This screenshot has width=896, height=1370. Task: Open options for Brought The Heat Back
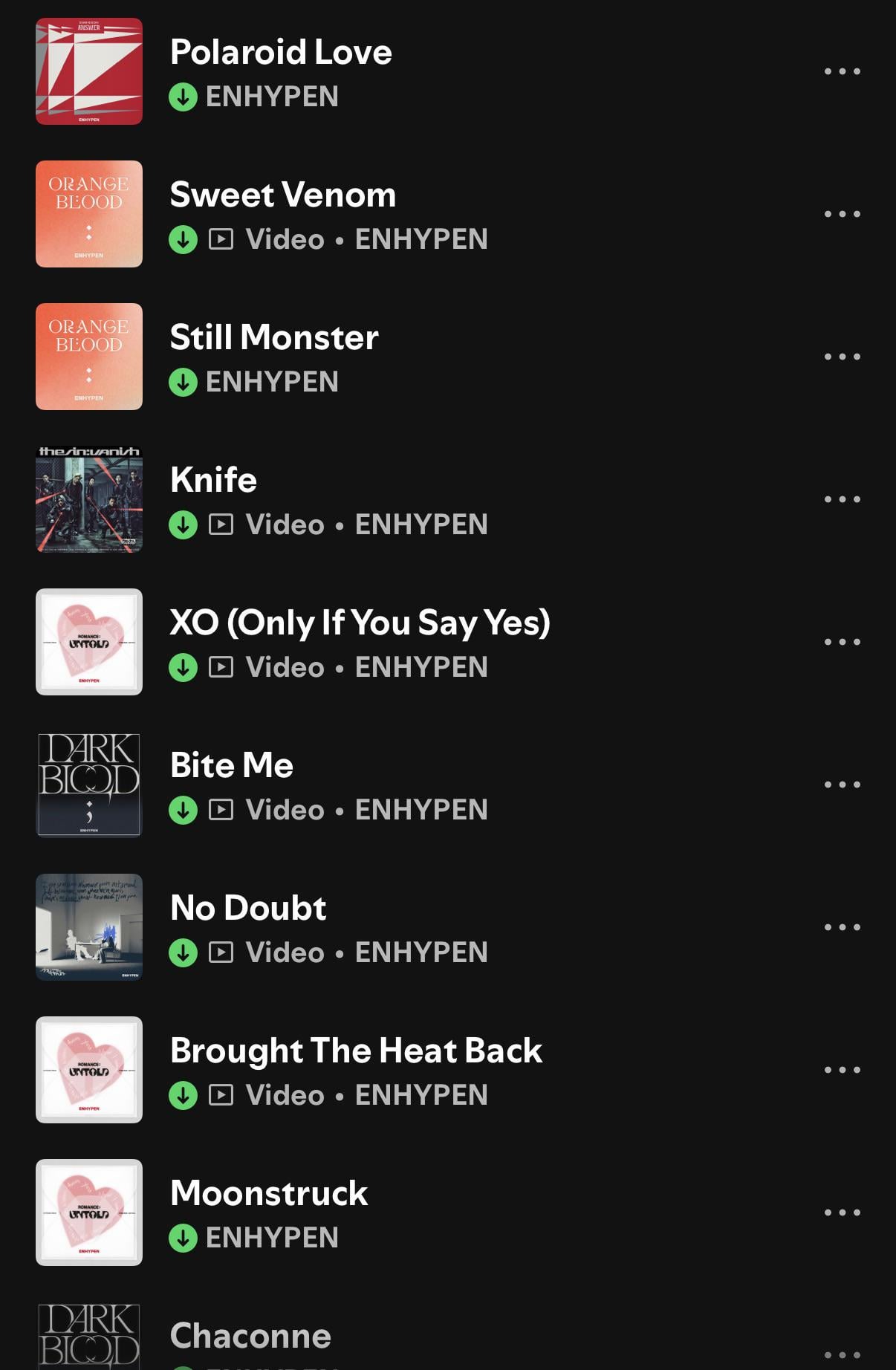click(842, 1070)
